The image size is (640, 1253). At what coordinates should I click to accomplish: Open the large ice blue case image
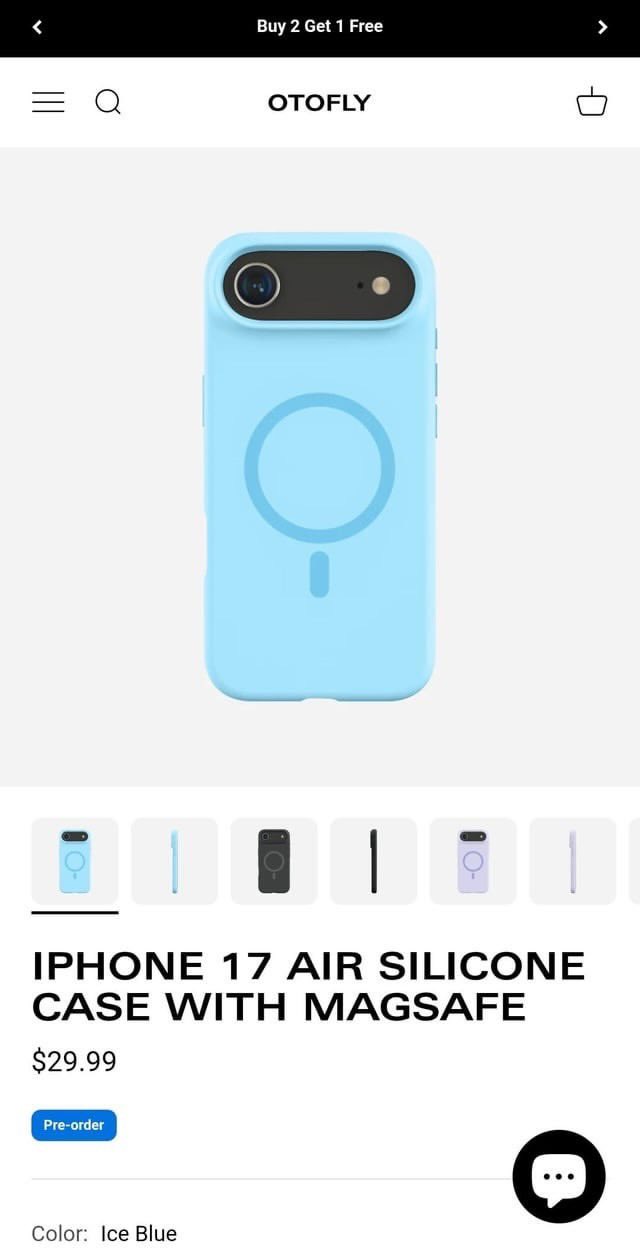(320, 466)
